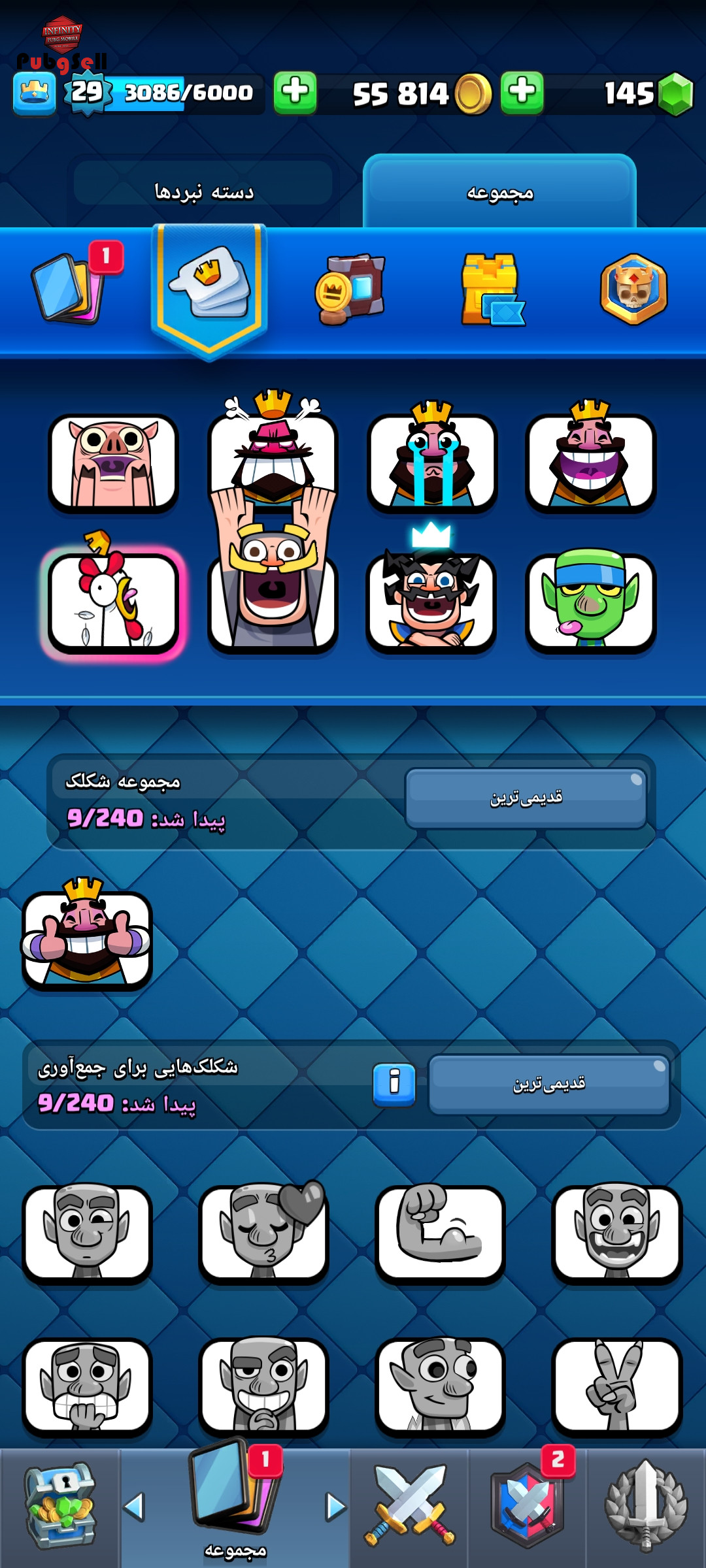Choose the thumbs-up king emote from collection

pyautogui.click(x=87, y=938)
